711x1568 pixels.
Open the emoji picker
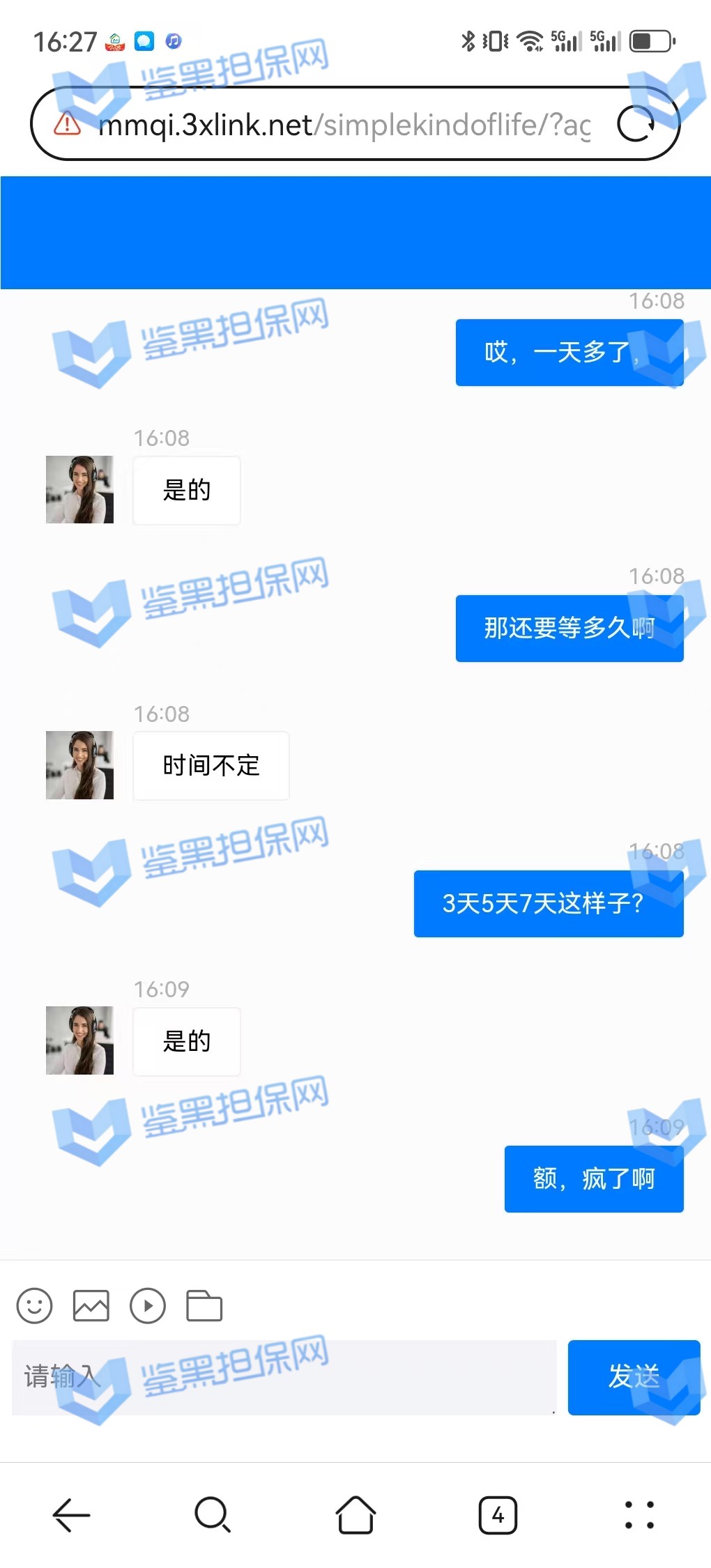pyautogui.click(x=34, y=1305)
